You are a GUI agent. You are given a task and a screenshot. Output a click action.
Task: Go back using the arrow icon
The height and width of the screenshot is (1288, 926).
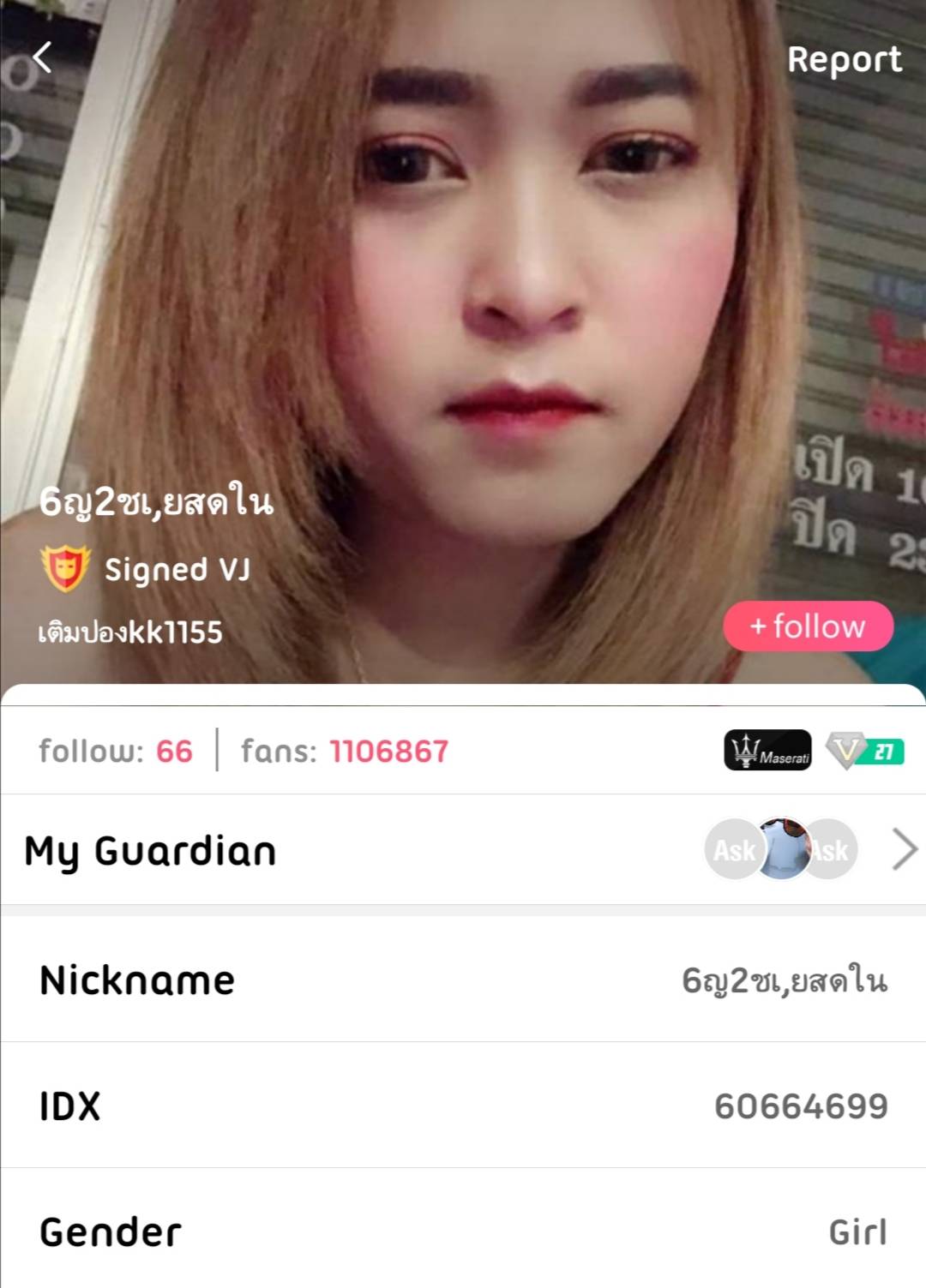(x=43, y=58)
